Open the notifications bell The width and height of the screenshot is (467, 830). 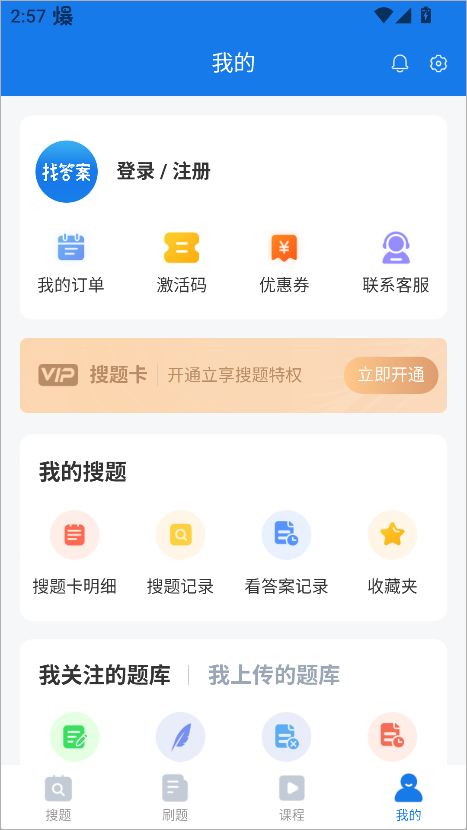click(400, 64)
